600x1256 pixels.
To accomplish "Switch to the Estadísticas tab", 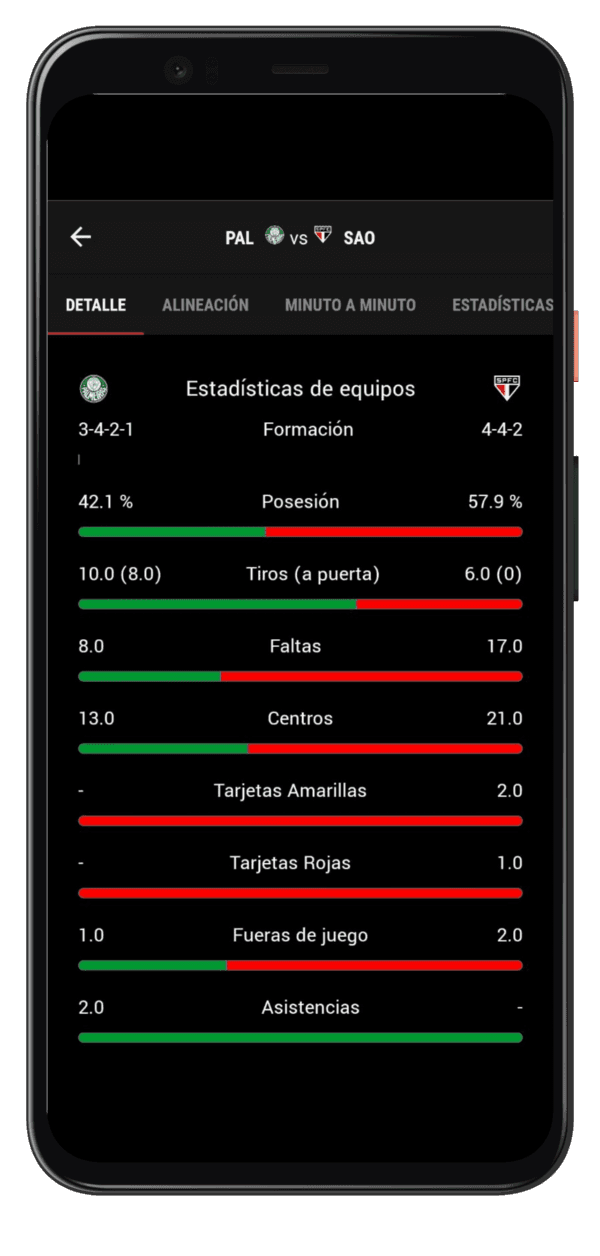I will (502, 305).
